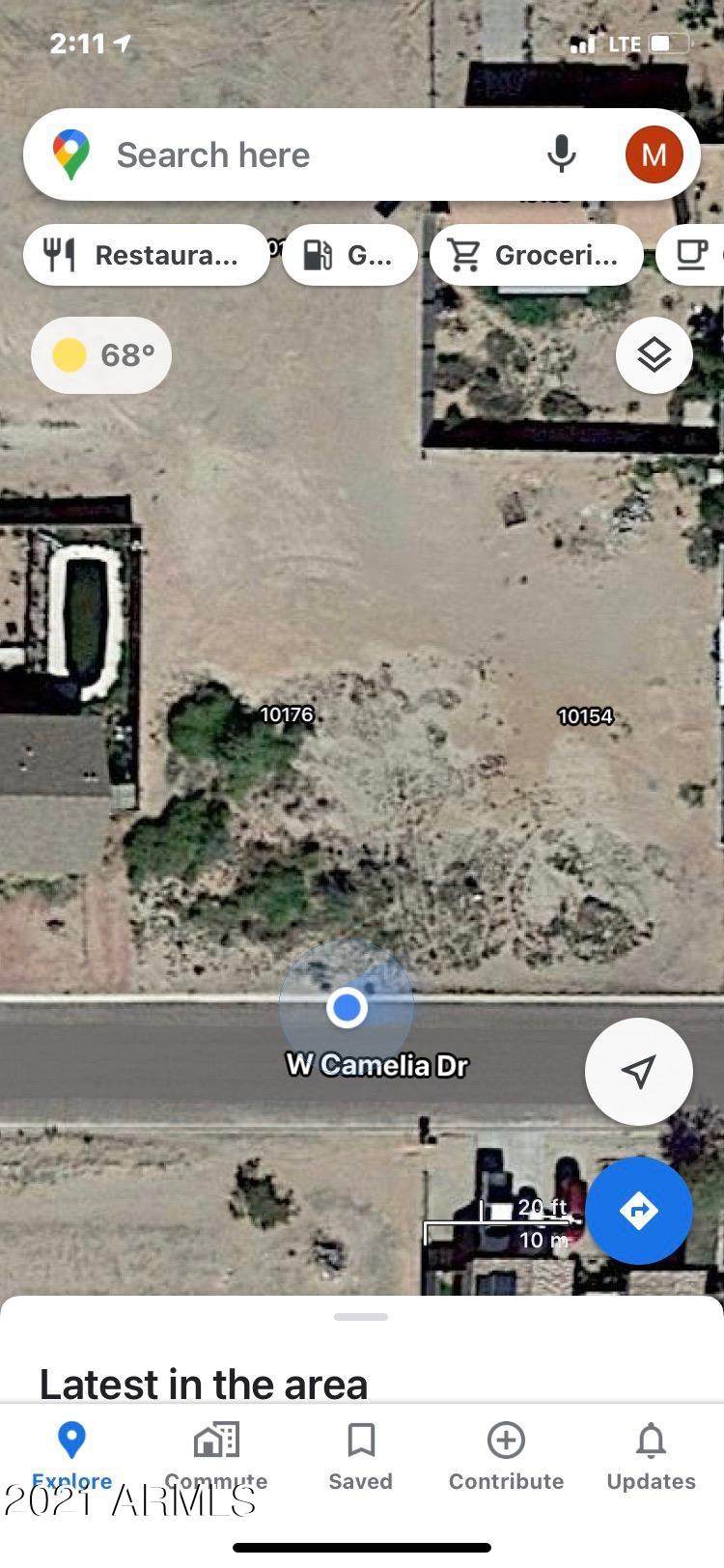Tap the handle of the Latest in the area sheet
Viewport: 724px width, 1568px height.
click(x=361, y=1317)
